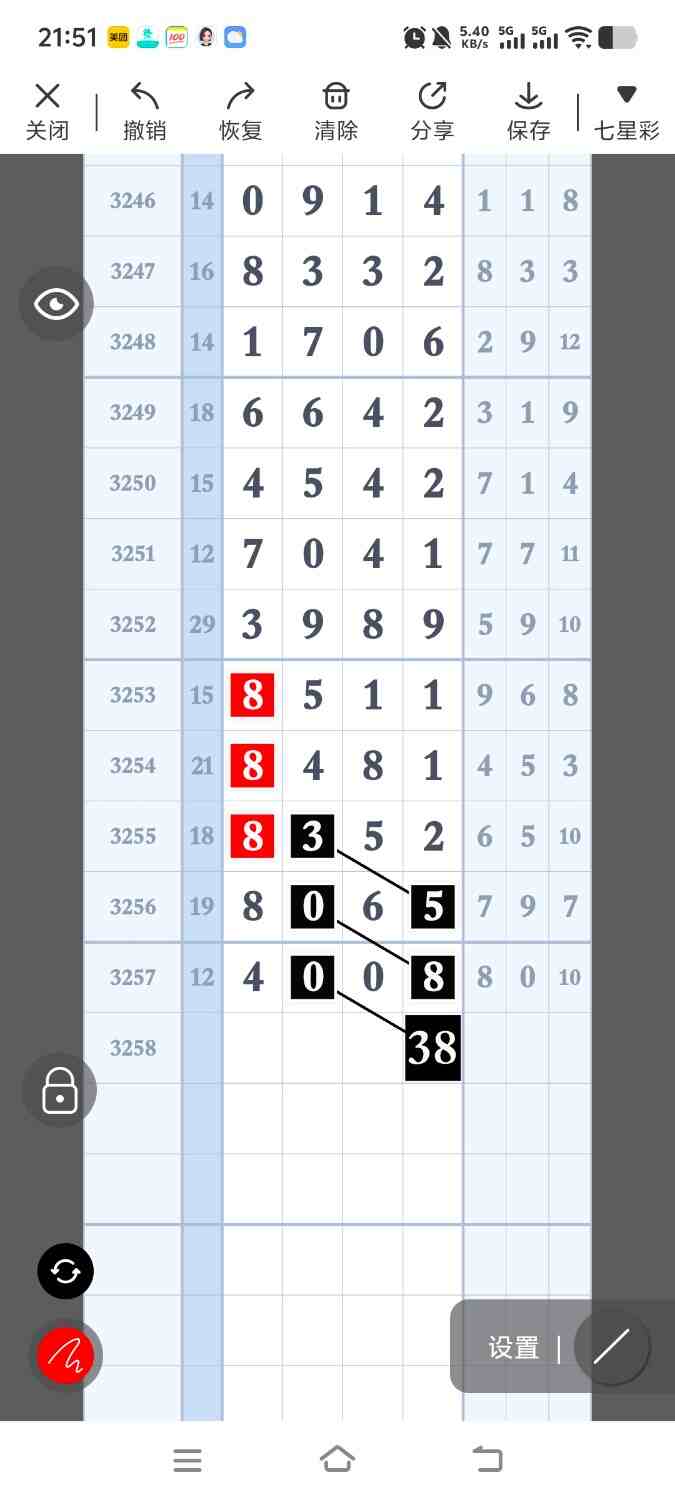
Task: Tap the lock icon button
Action: click(60, 1090)
